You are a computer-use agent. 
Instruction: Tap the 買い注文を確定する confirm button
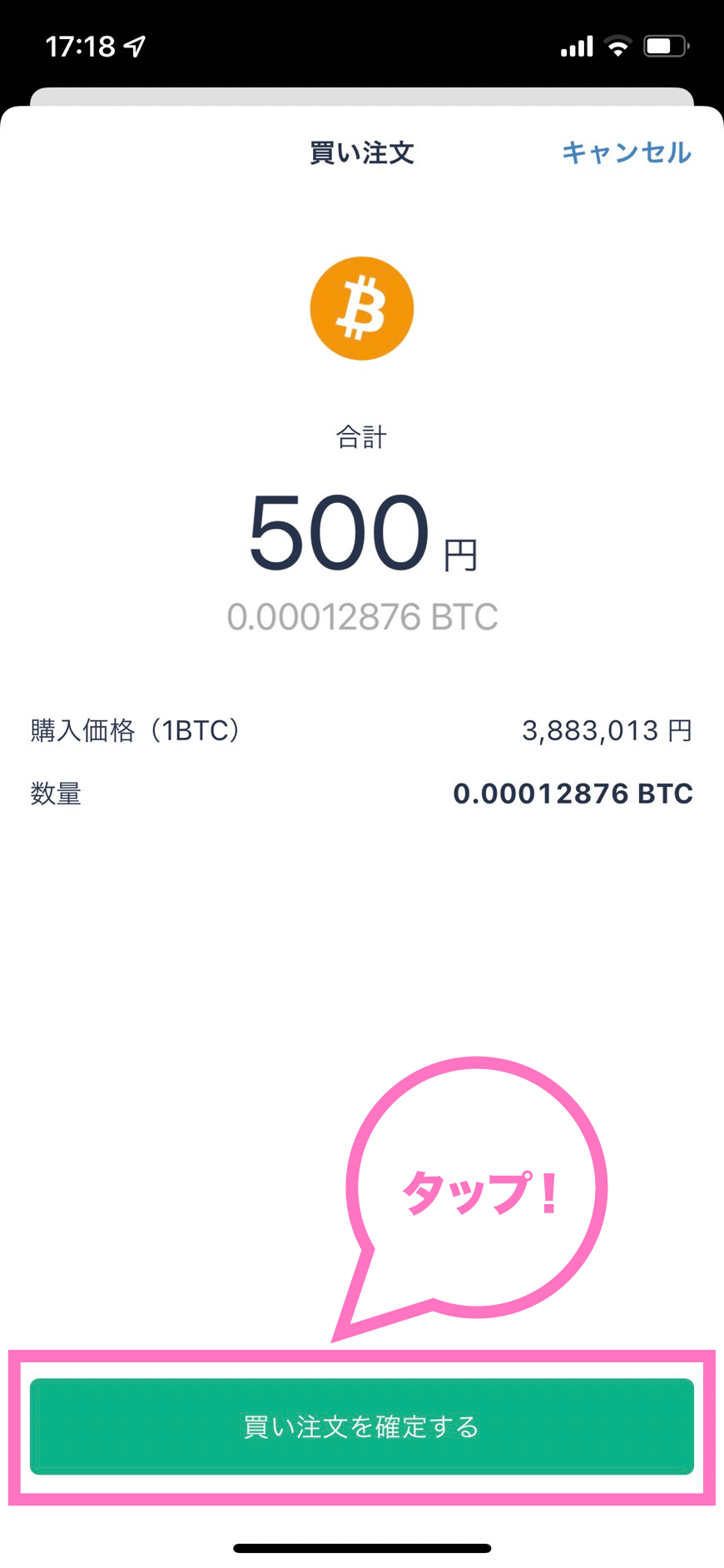click(x=361, y=1426)
